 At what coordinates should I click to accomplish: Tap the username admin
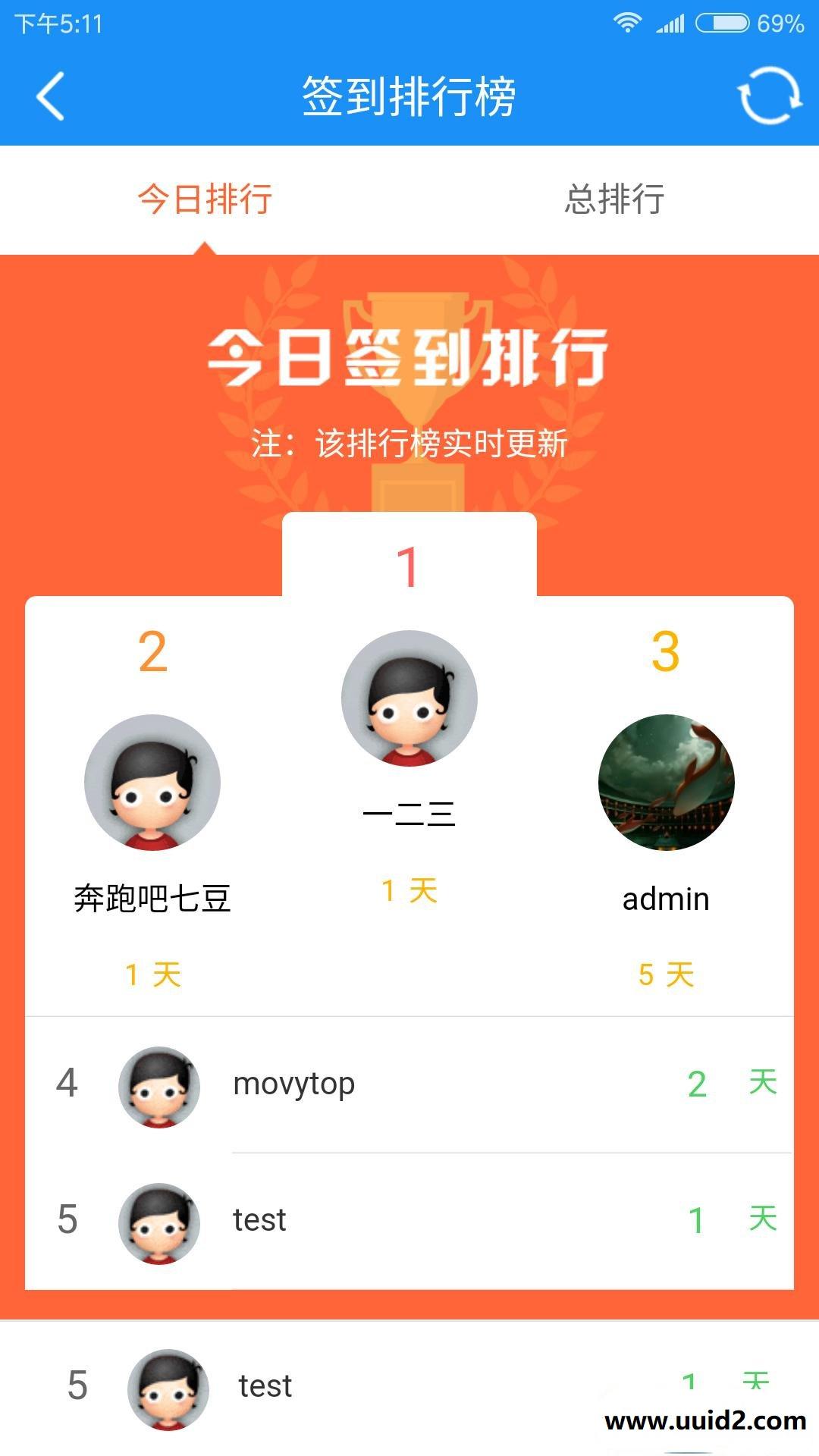point(665,899)
